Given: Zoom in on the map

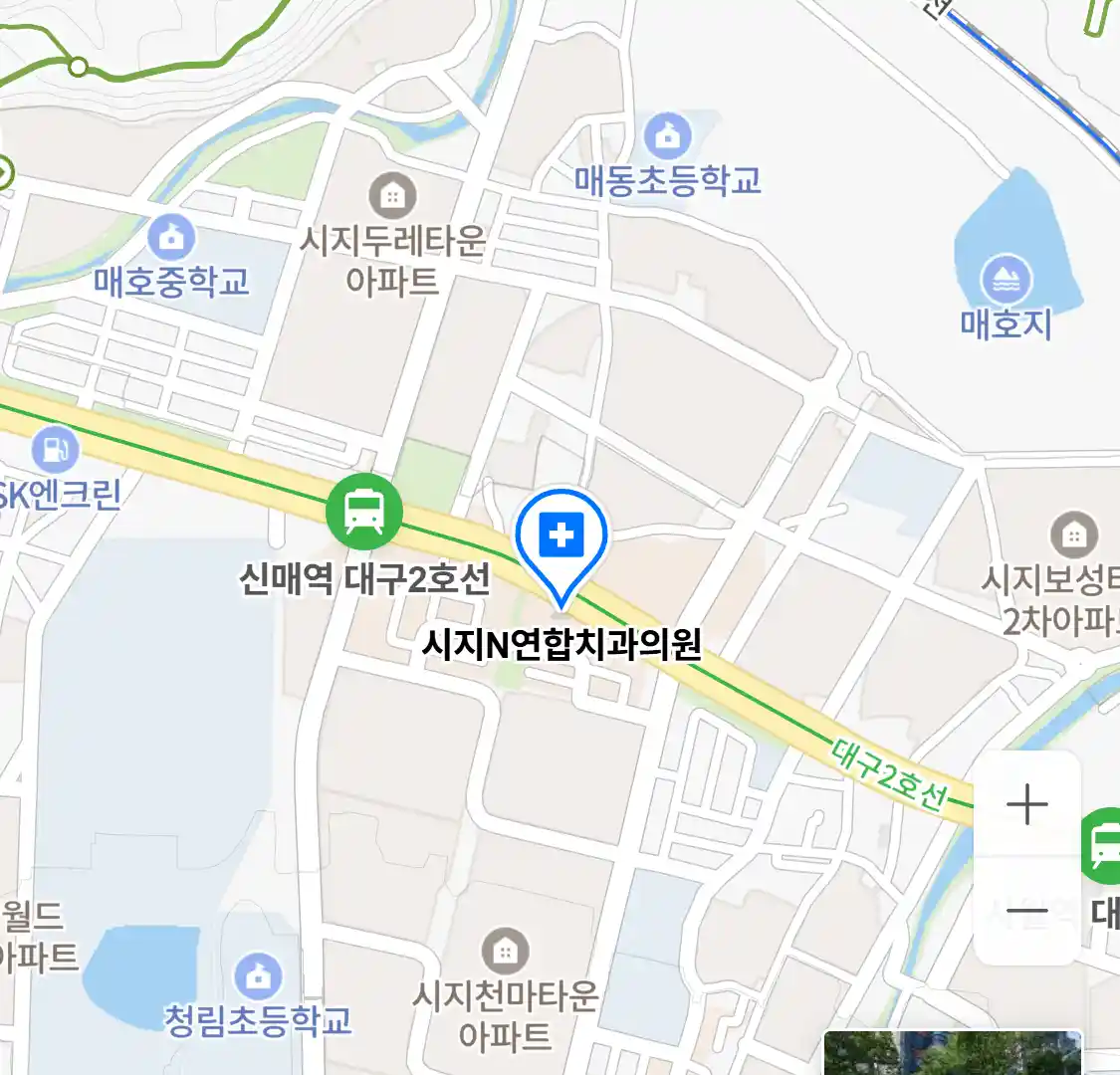Looking at the screenshot, I should click(1027, 804).
